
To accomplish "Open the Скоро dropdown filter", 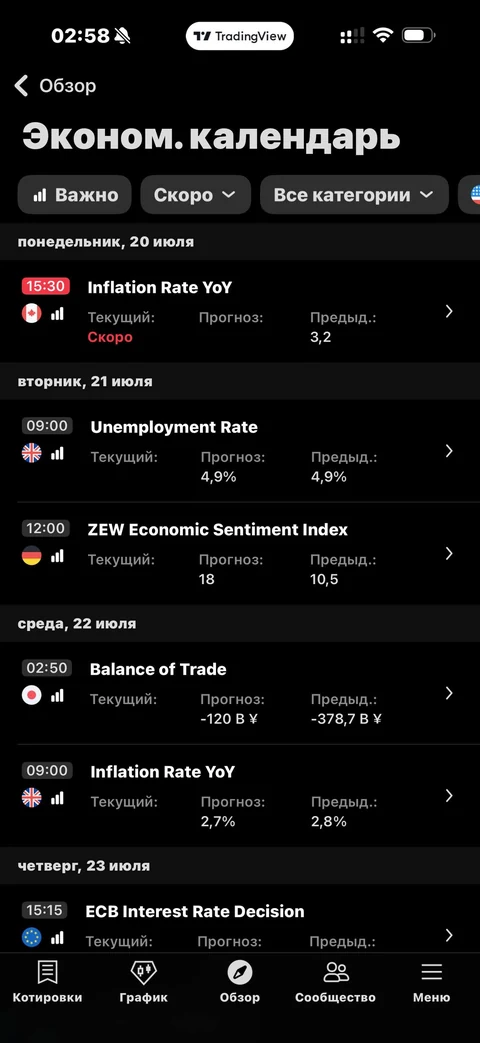I will click(x=195, y=195).
